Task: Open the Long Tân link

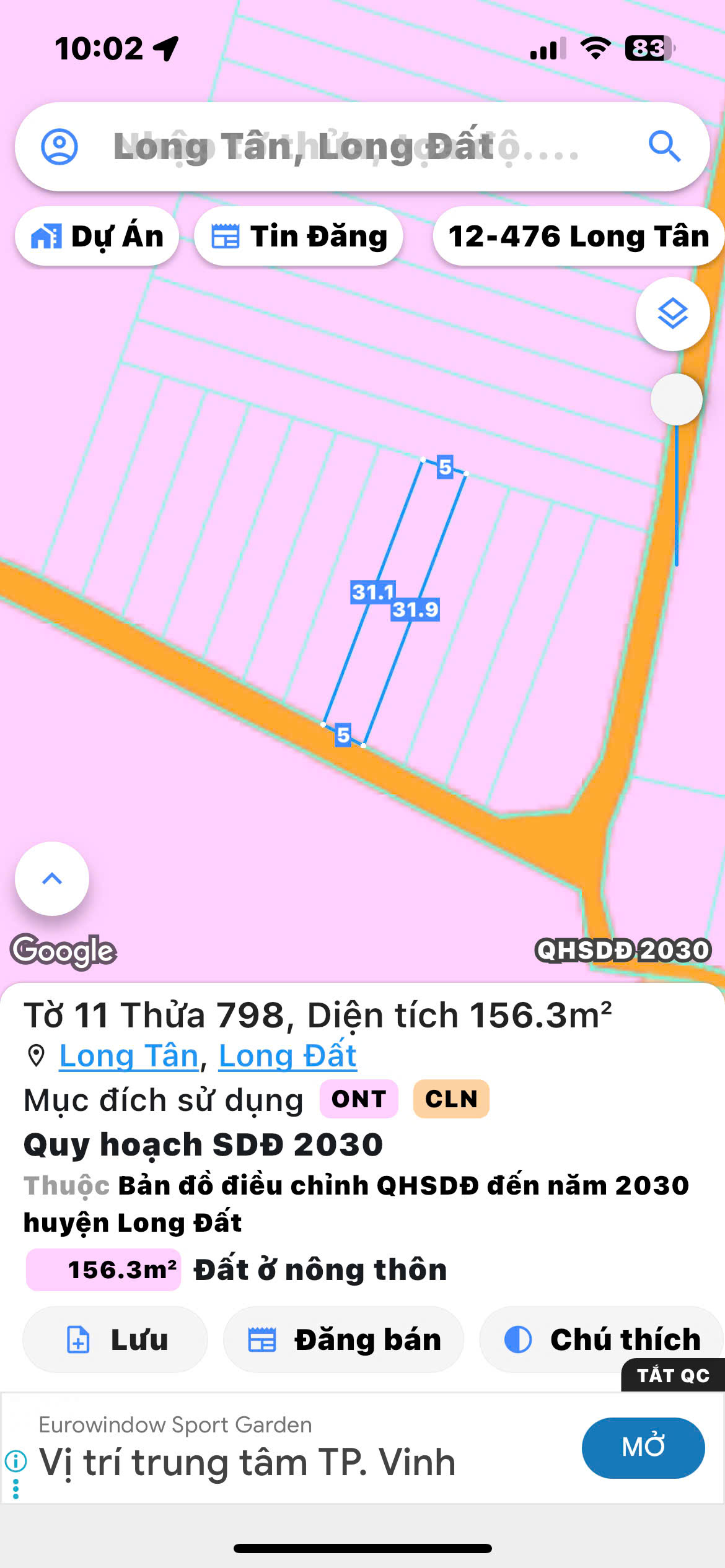Action: (129, 1056)
